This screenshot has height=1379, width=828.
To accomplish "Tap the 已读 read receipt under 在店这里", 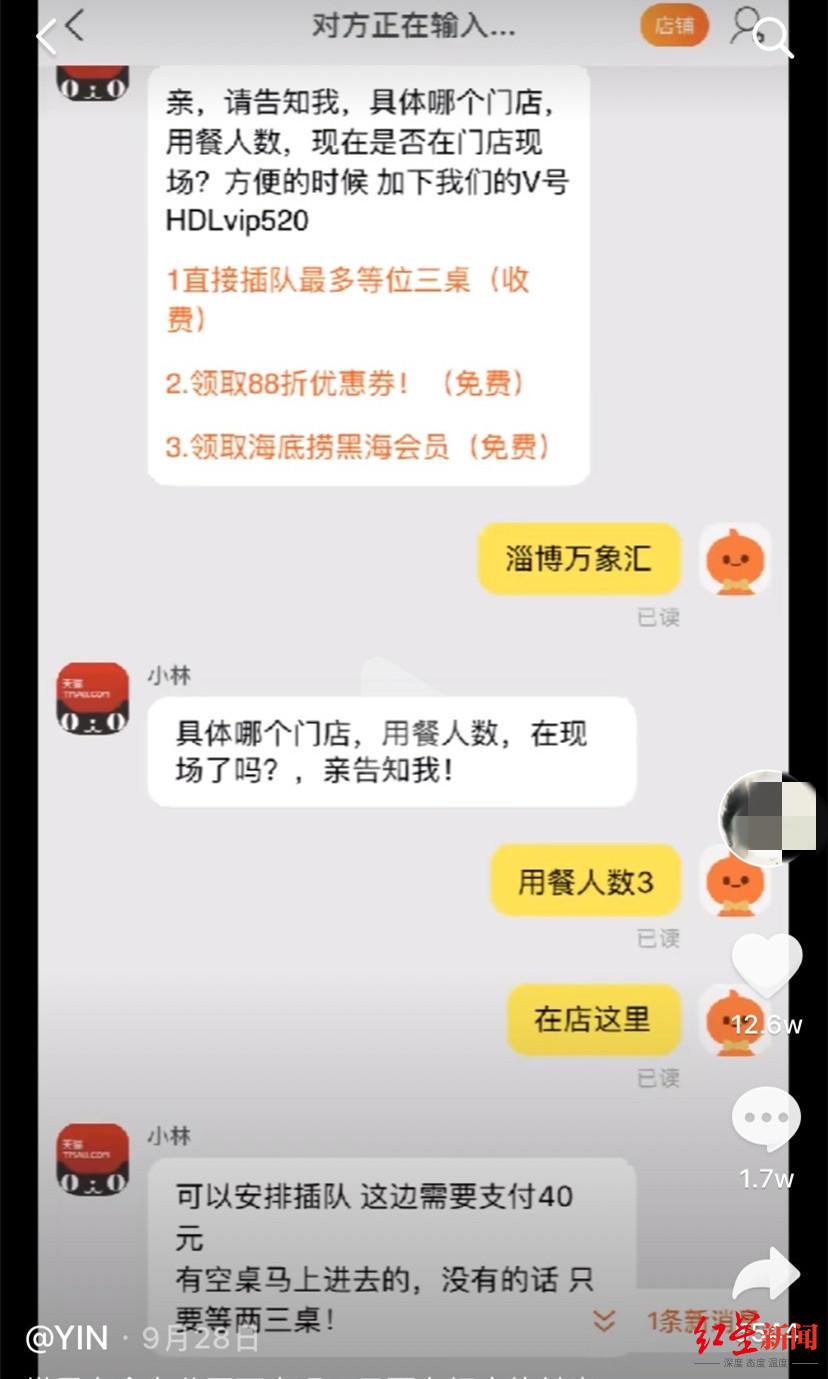I will (x=658, y=1079).
